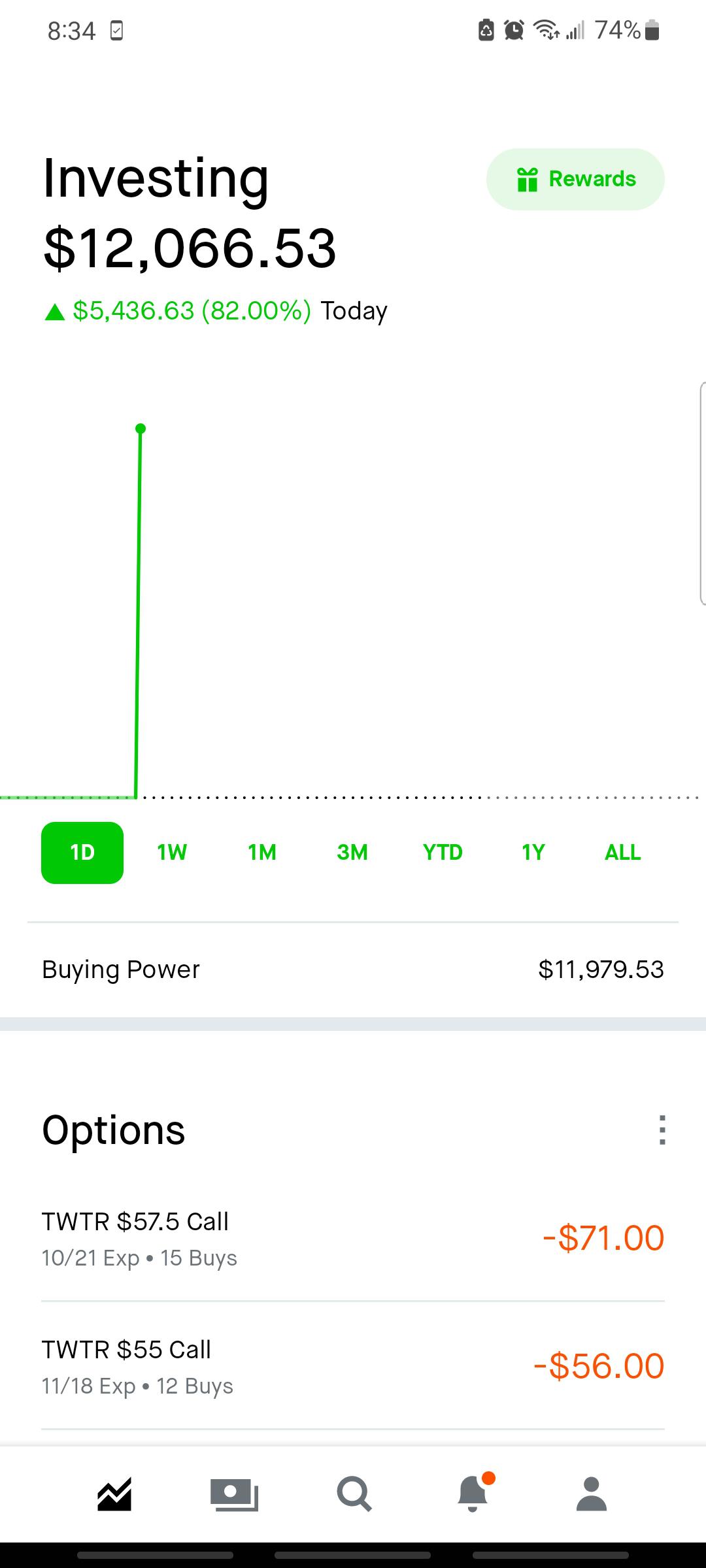The height and width of the screenshot is (1568, 706).
Task: Go to the account profile tab
Action: point(592,1494)
